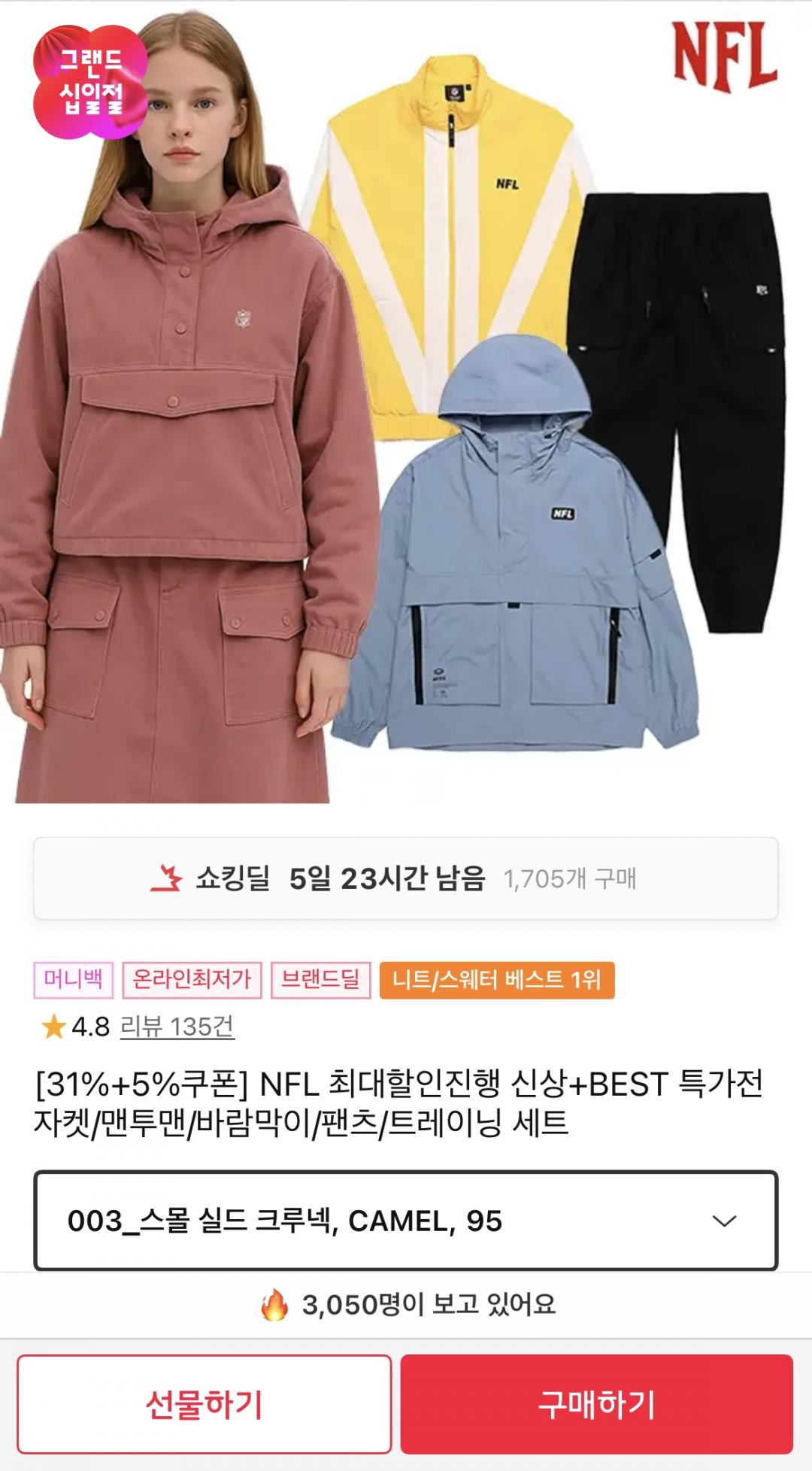Tap 선물하기 to send as gift
This screenshot has height=1471, width=812.
point(204,1404)
